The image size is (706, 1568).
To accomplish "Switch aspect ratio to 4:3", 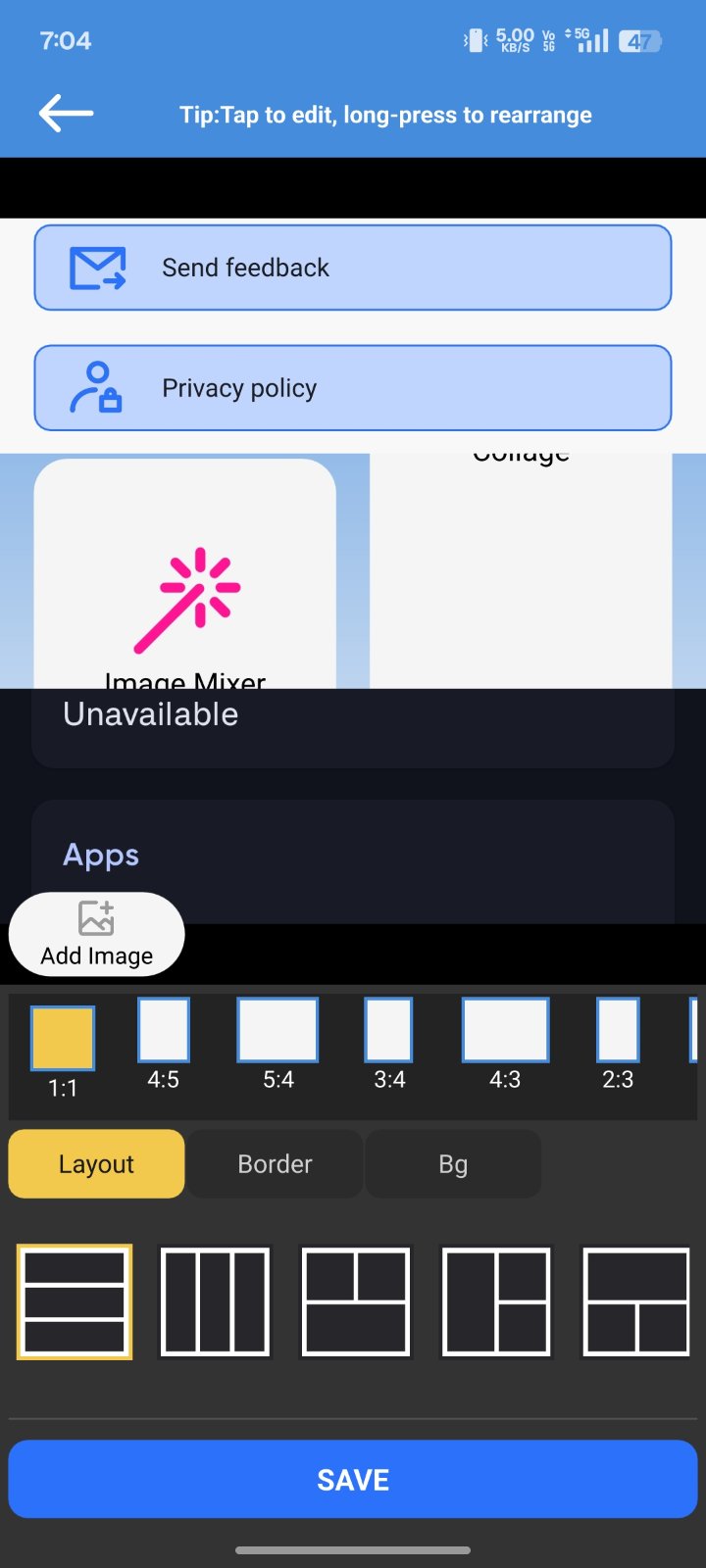I will (505, 1031).
